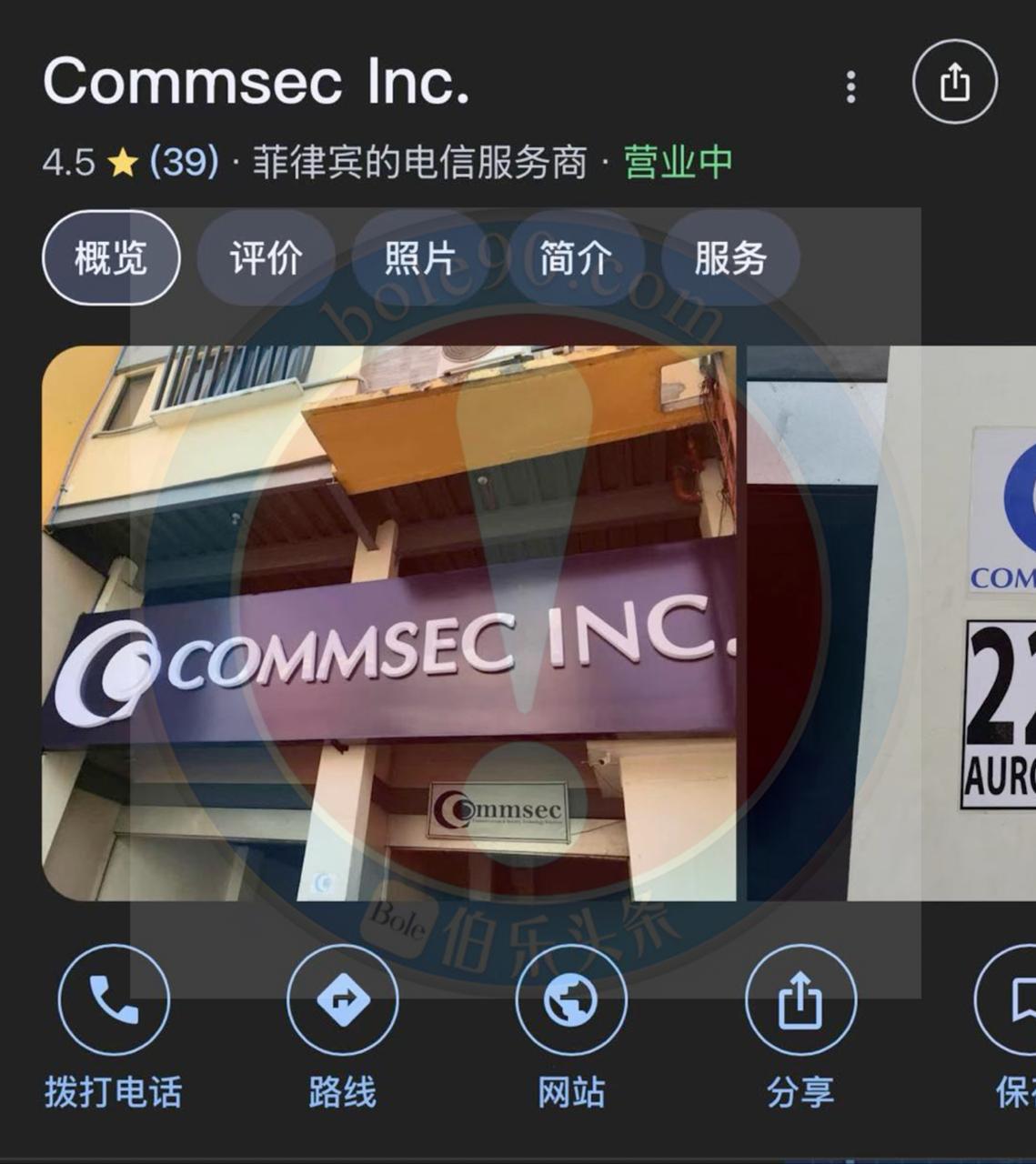The width and height of the screenshot is (1036, 1164).
Task: Open the three-dot overflow menu
Action: (850, 86)
